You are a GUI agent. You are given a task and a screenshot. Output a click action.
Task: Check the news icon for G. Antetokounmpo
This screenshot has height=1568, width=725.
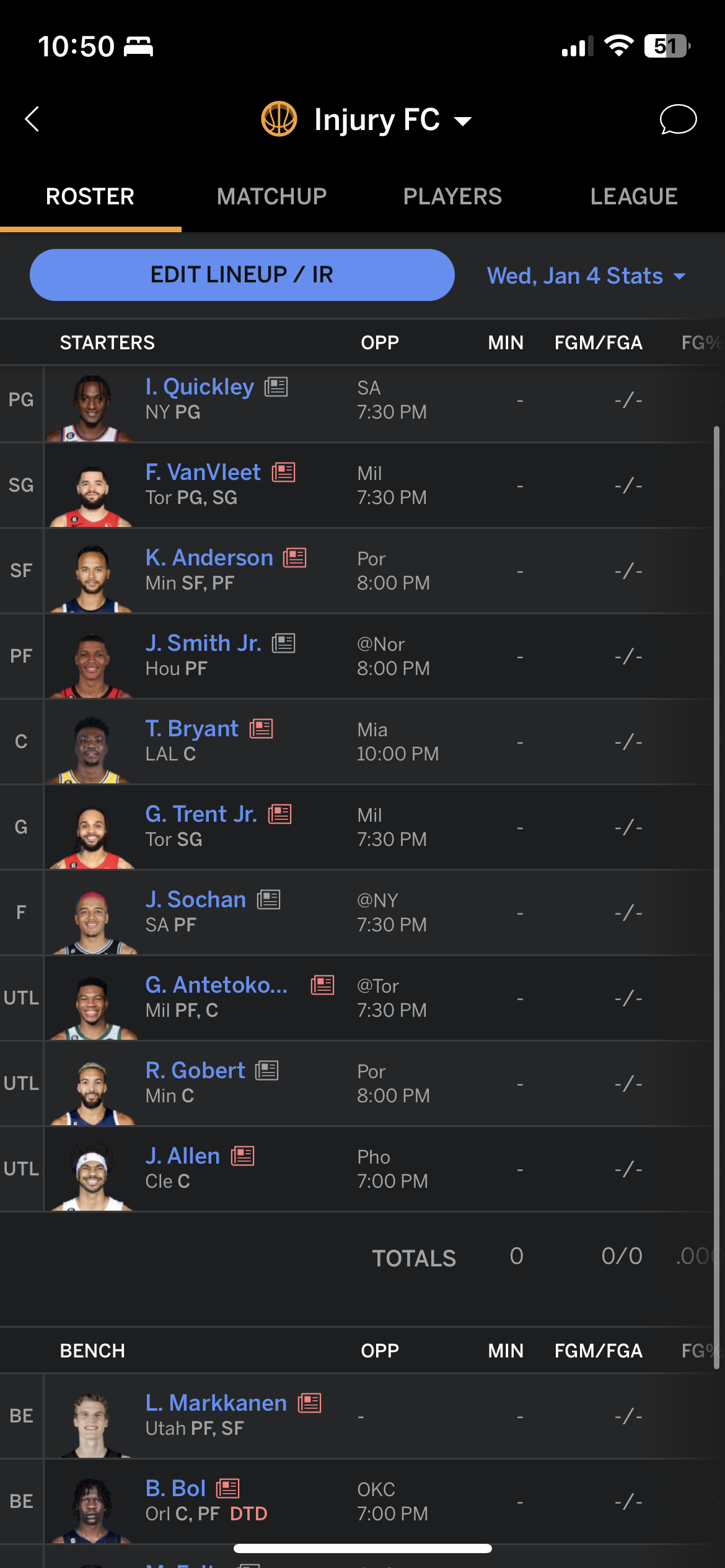pos(323,985)
